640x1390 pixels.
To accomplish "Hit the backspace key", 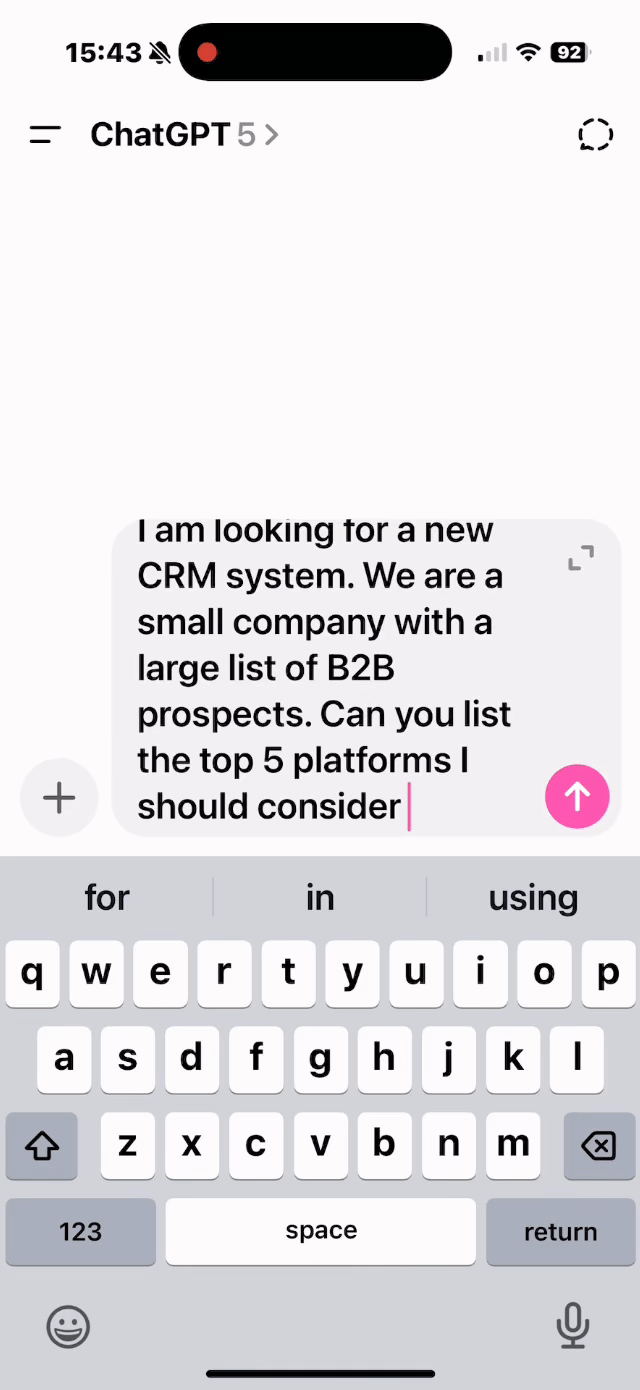I will coord(598,1145).
